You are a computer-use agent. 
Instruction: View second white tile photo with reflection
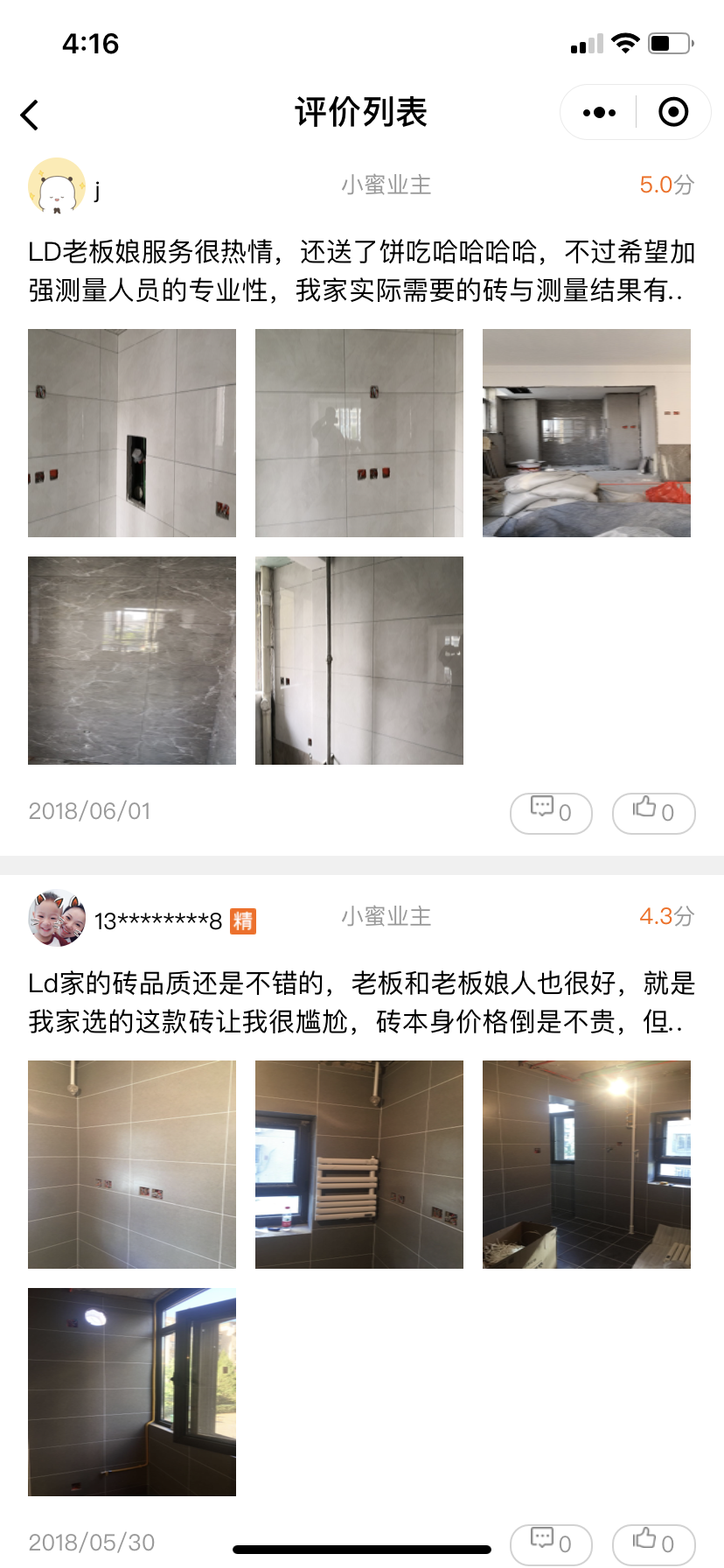pyautogui.click(x=359, y=433)
